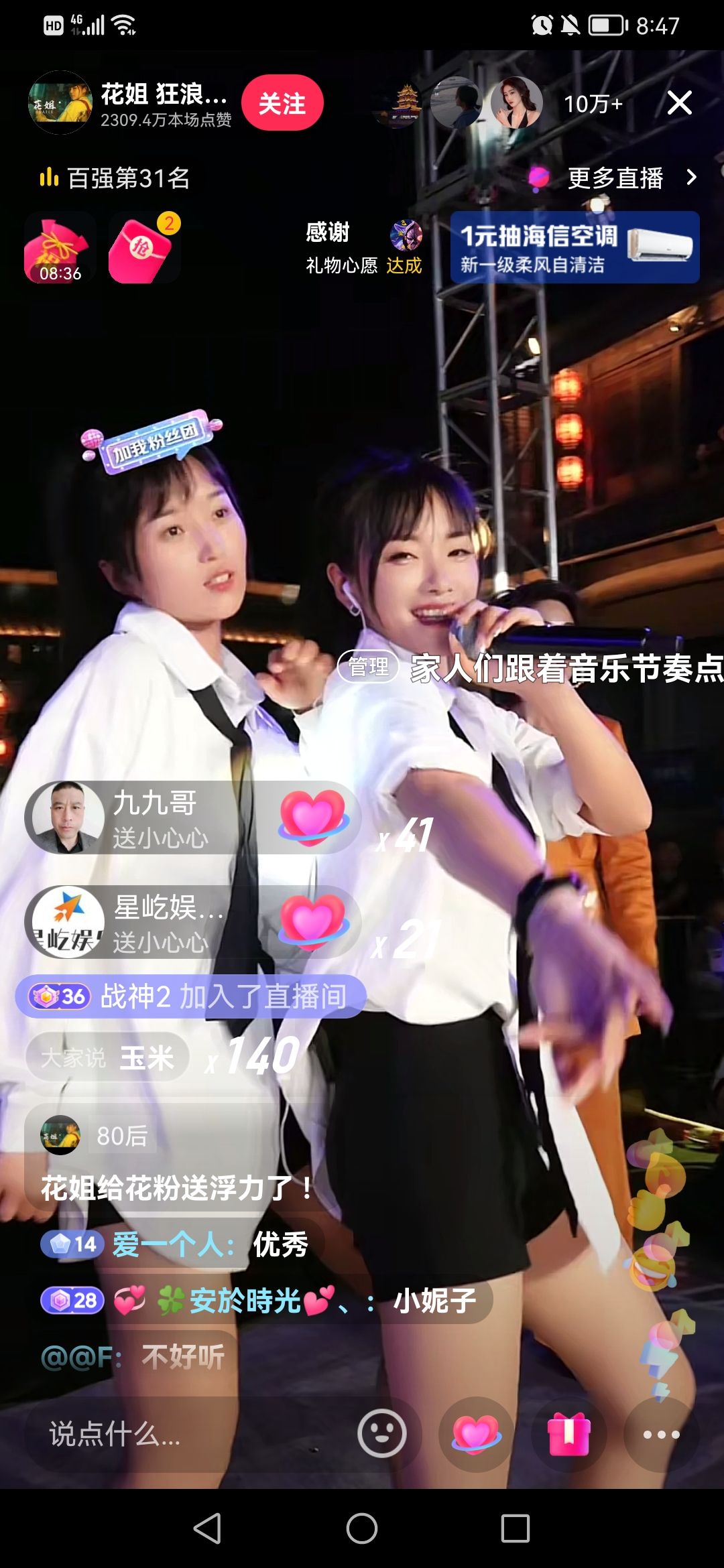Open the three-dot more menu

point(661,1434)
